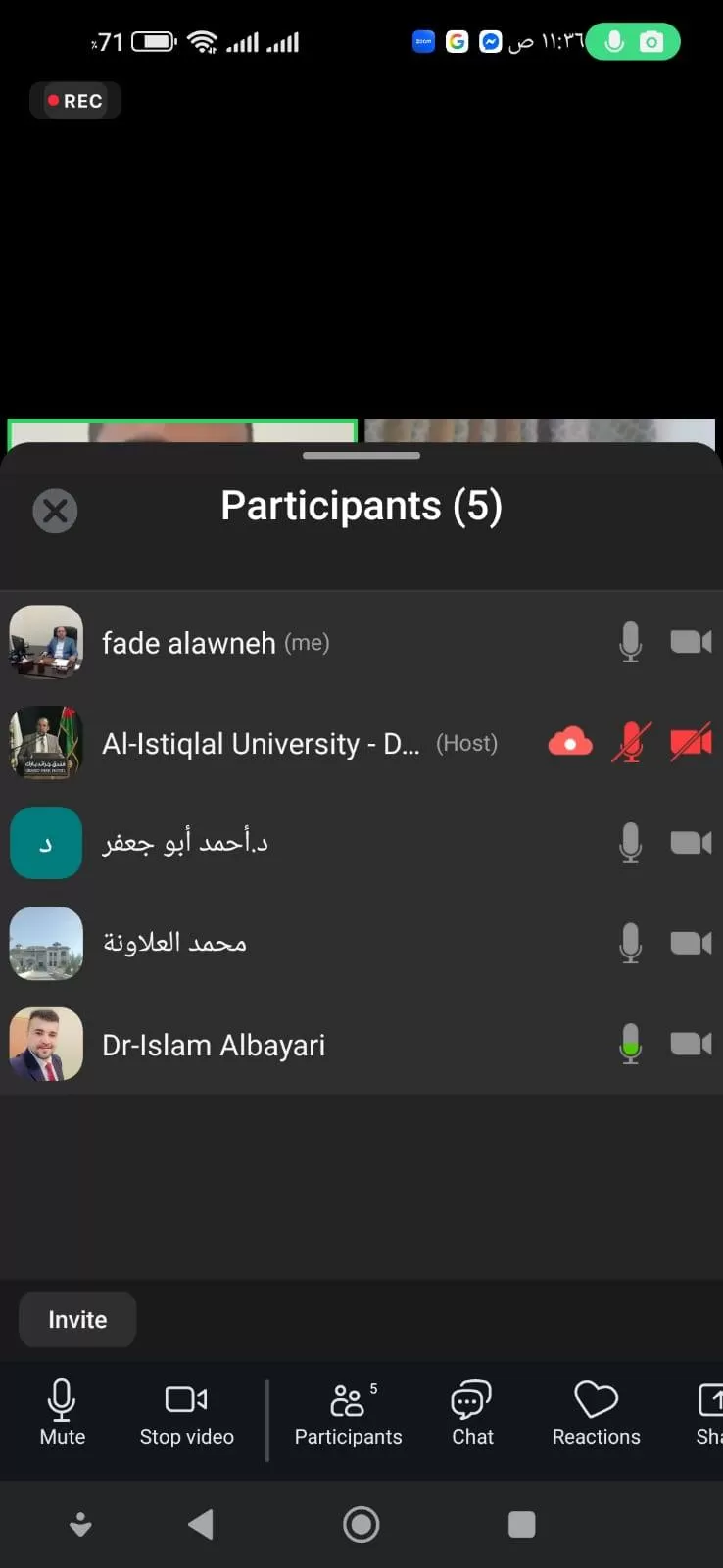Close the Participants panel
The height and width of the screenshot is (1568, 723).
(55, 511)
